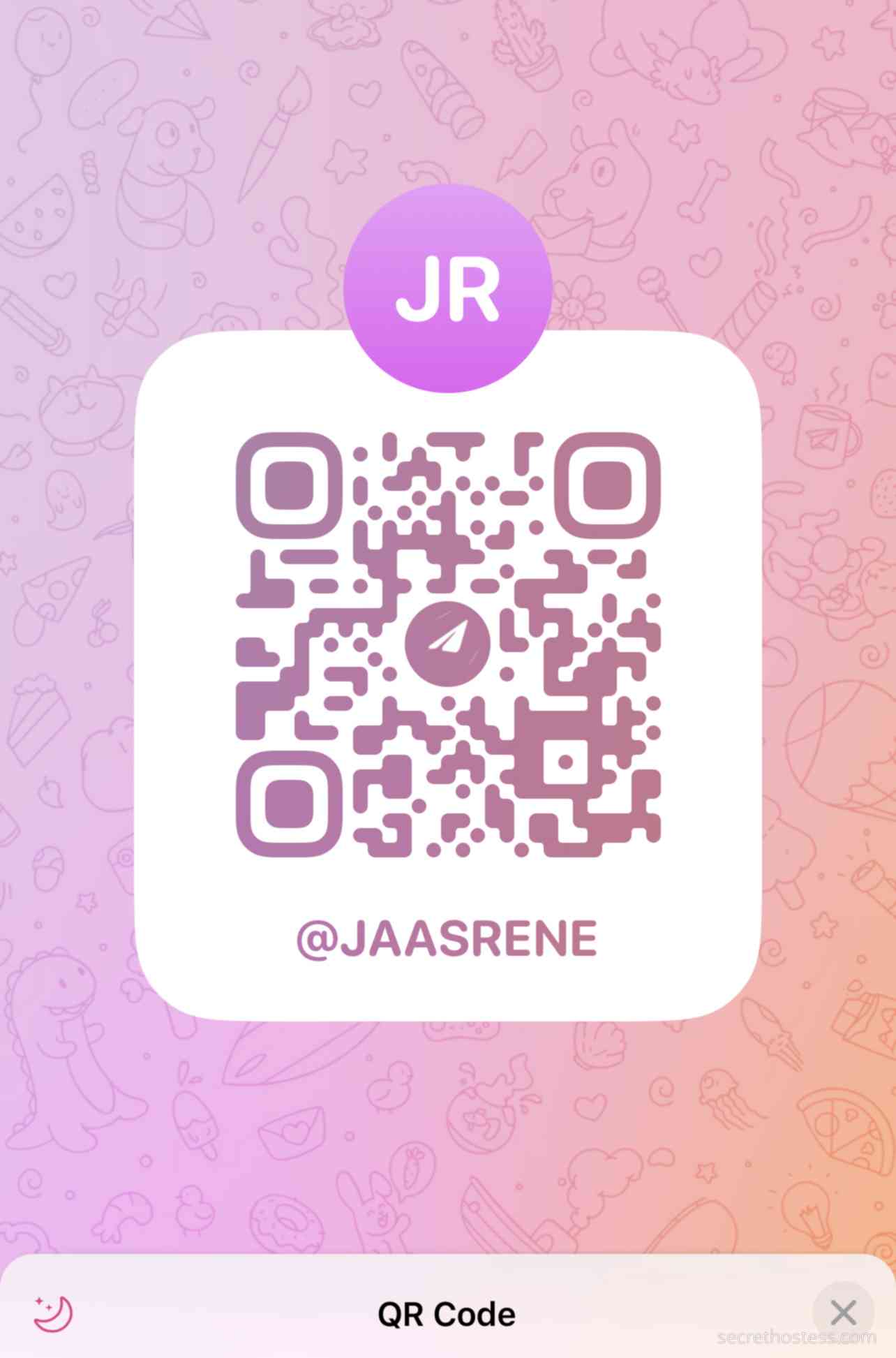
Task: Switch to night mode theme
Action: (x=54, y=1313)
